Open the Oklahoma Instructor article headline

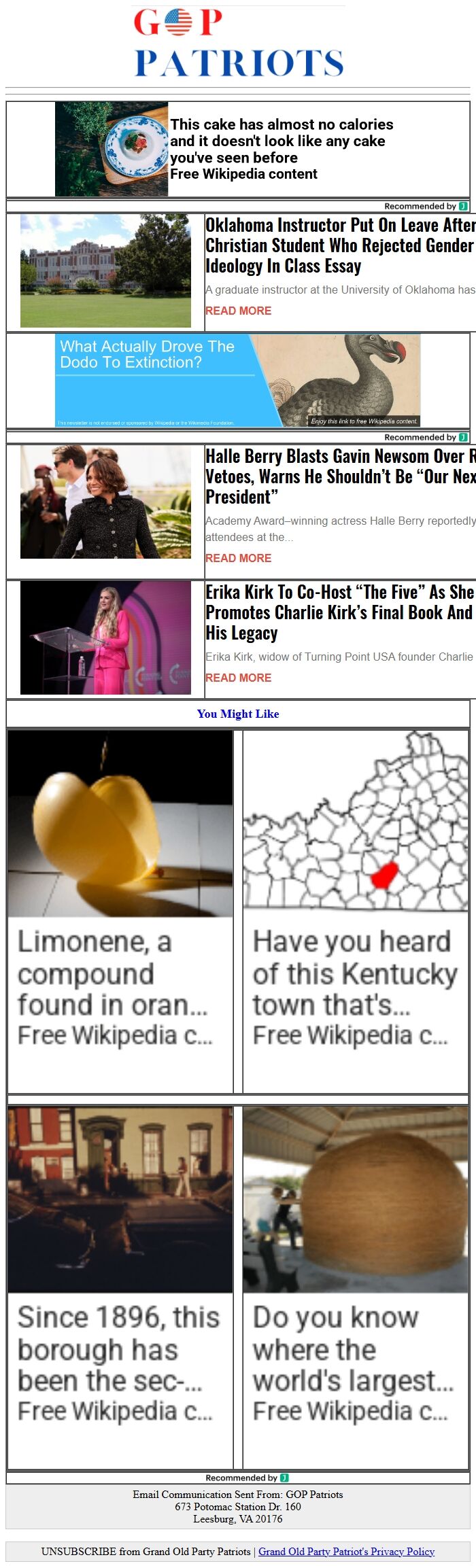(339, 245)
